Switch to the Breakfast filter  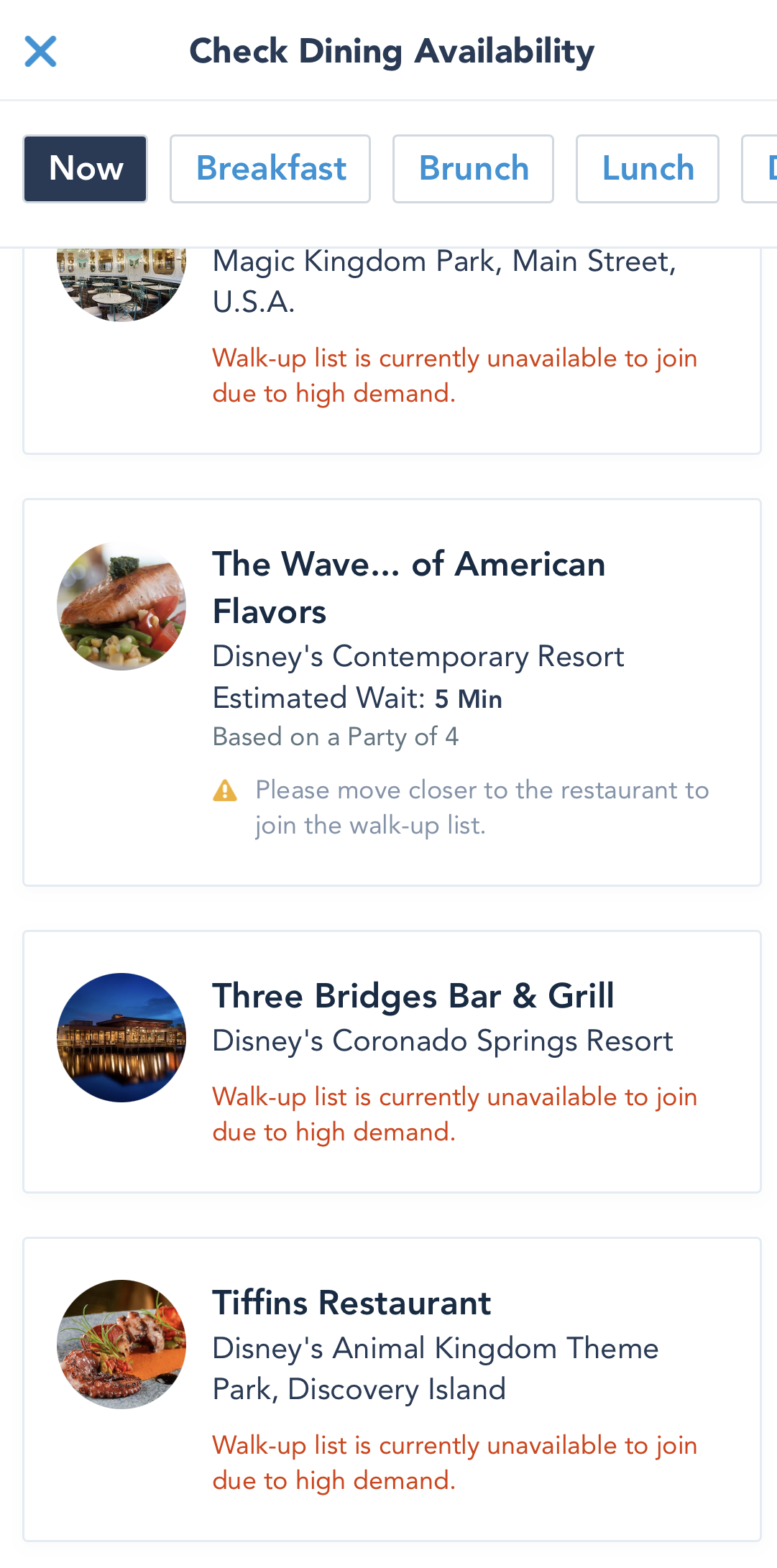pos(270,169)
